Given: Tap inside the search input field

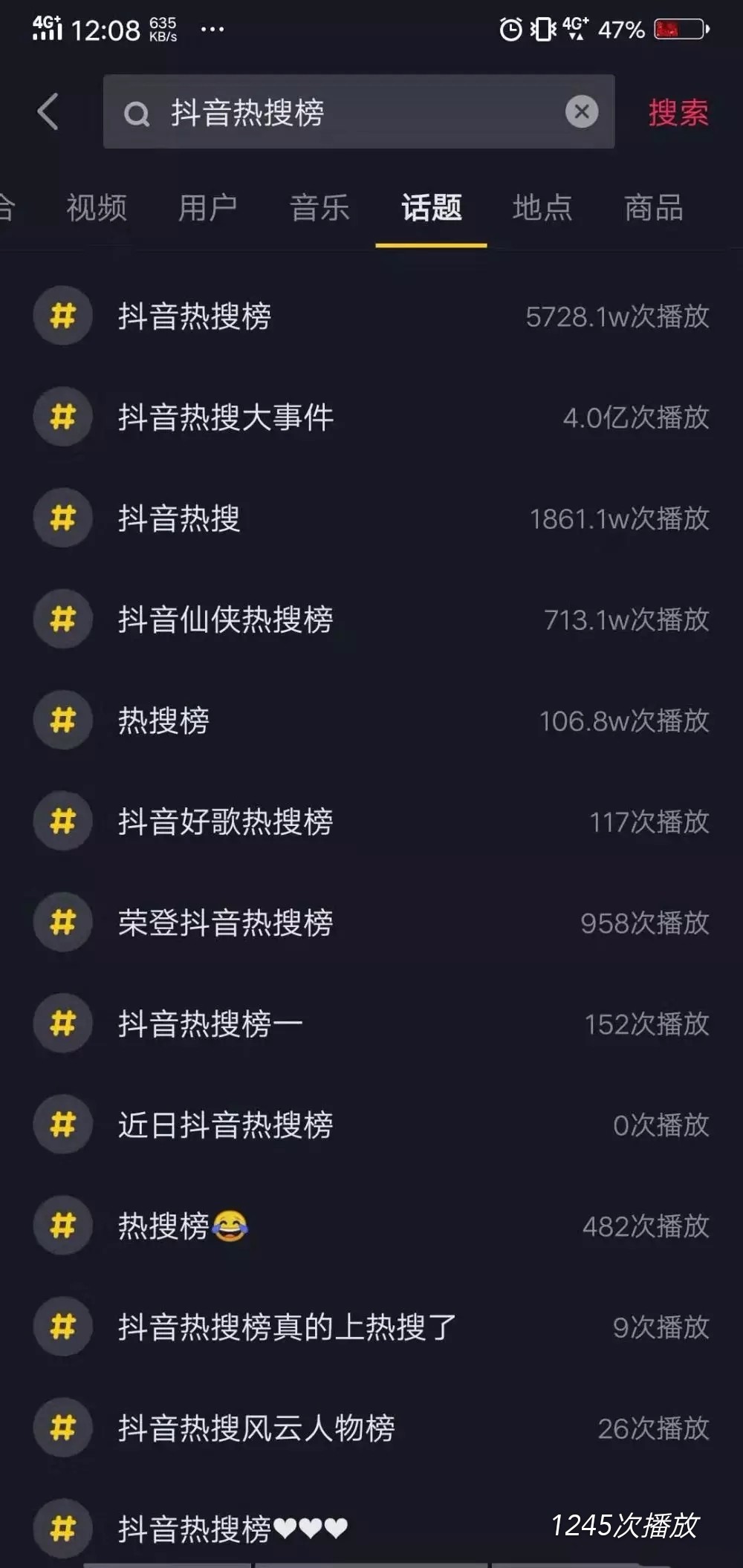Looking at the screenshot, I should click(334, 111).
